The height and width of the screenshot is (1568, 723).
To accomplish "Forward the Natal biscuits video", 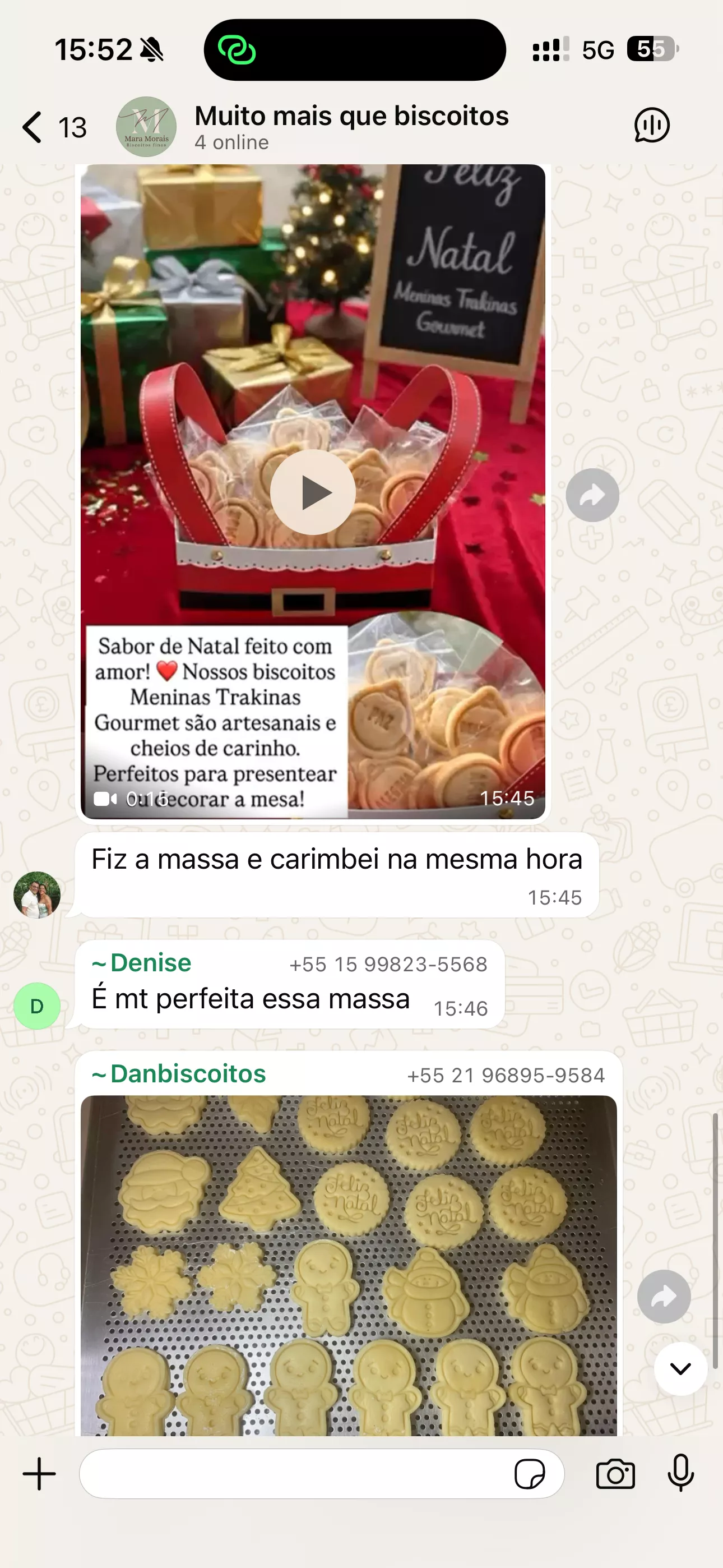I will click(592, 496).
